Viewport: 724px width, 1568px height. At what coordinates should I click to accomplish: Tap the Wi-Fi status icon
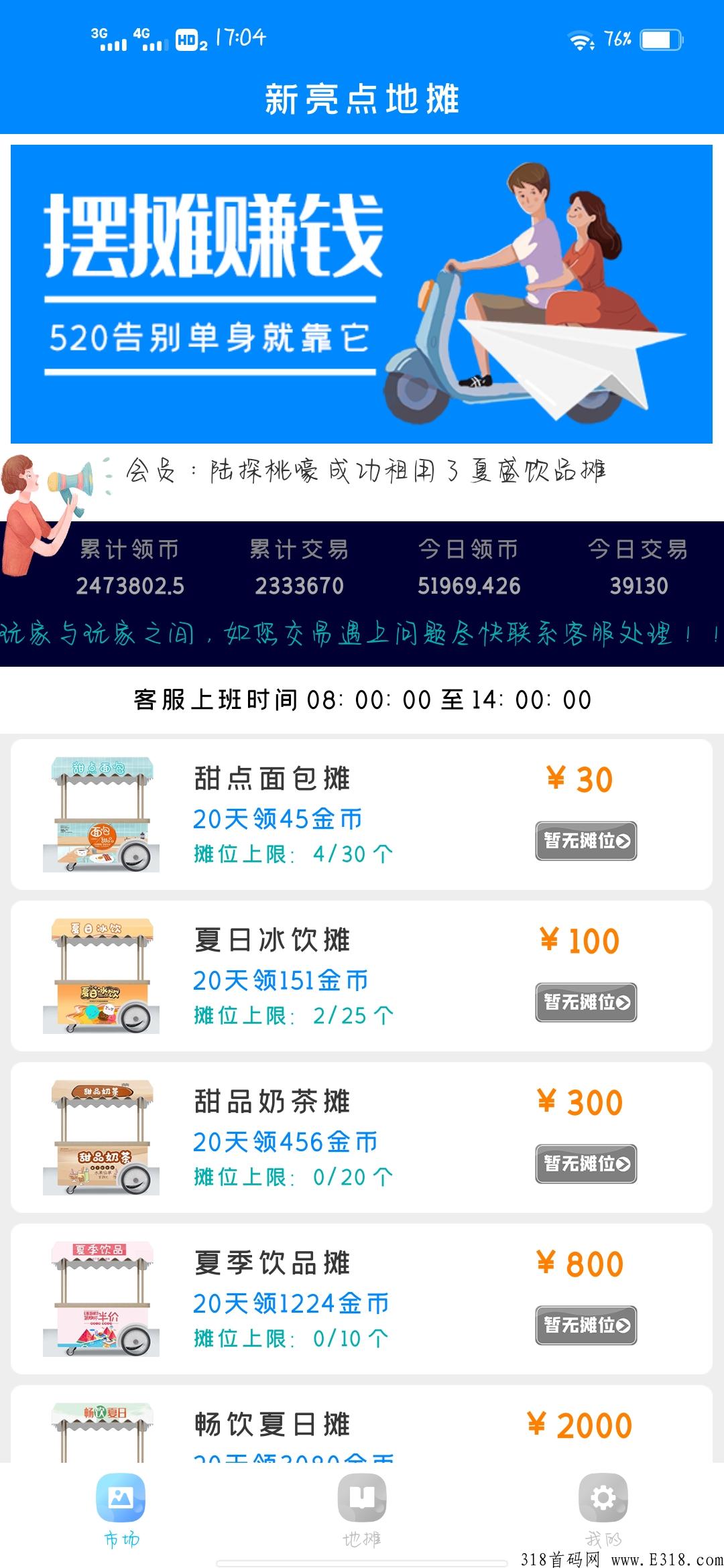(578, 40)
